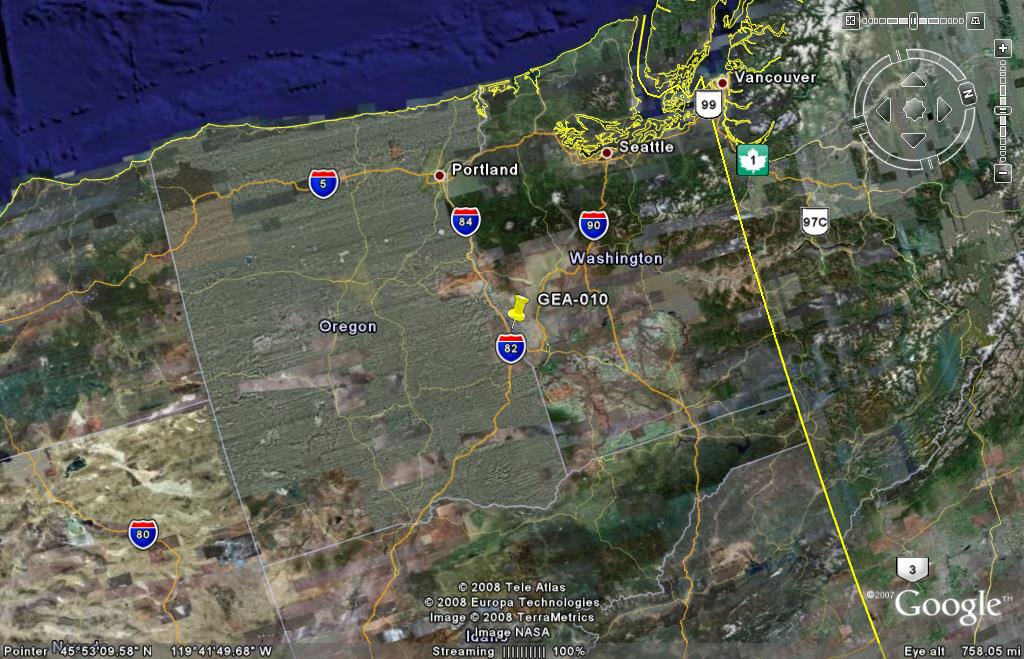Reset north using the N compass marker
This screenshot has height=659, width=1024.
(967, 93)
